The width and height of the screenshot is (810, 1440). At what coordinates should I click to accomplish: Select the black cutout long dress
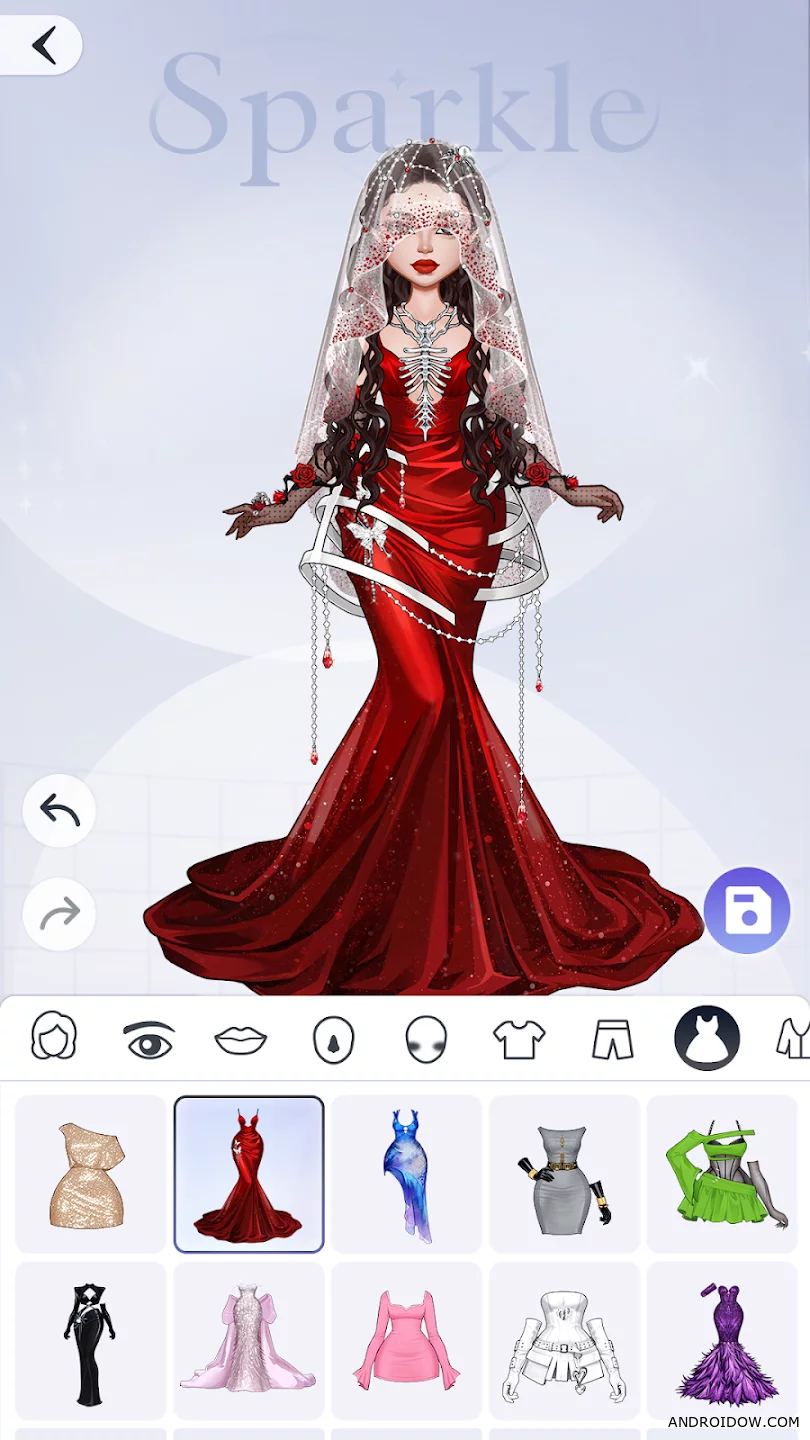pyautogui.click(x=90, y=1342)
